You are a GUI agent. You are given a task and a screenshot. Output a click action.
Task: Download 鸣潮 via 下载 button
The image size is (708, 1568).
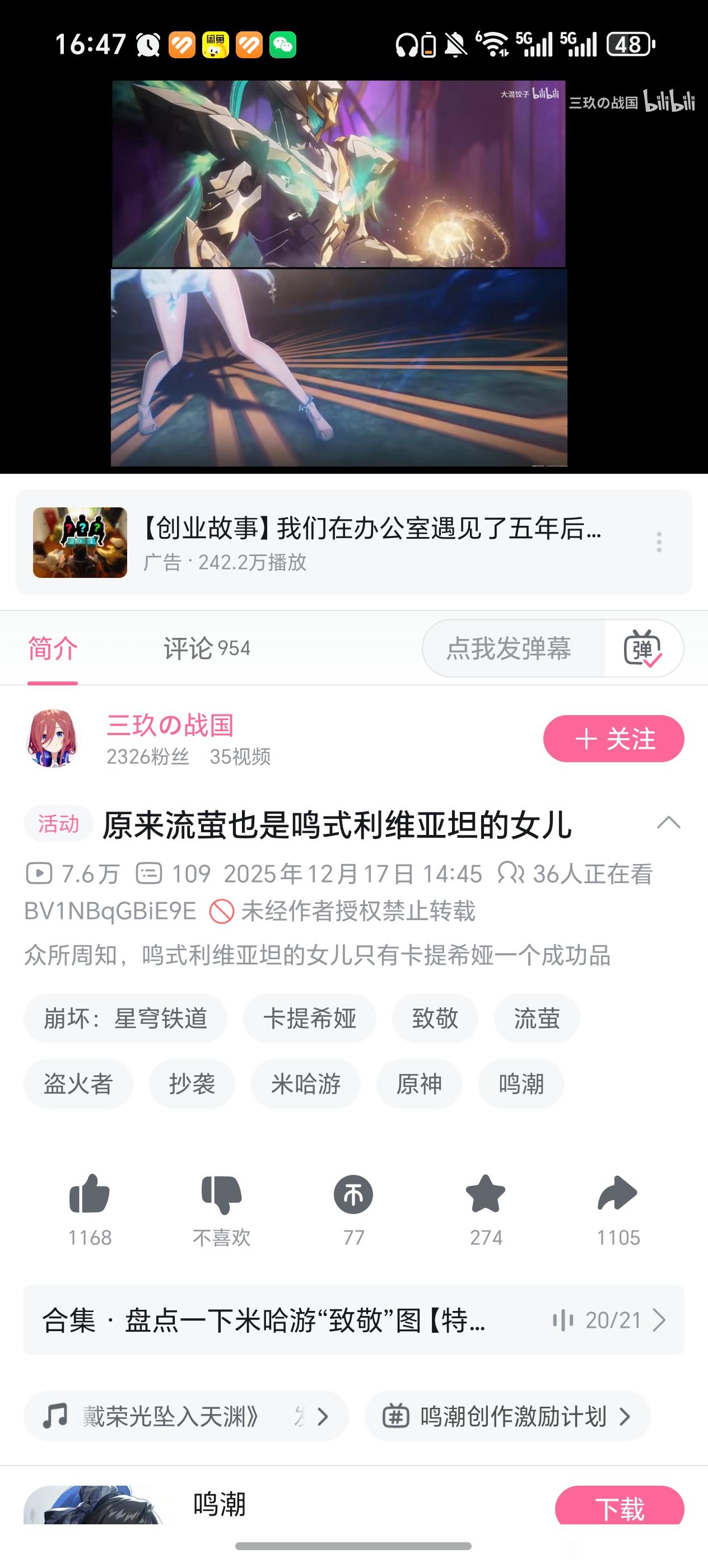point(619,1508)
